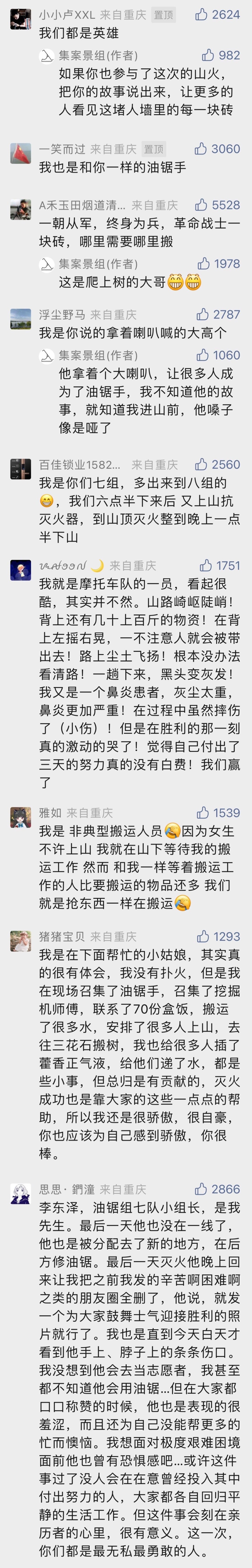Open 猪猪宝贝's avatar
The height and width of the screenshot is (1568, 252).
click(x=21, y=941)
